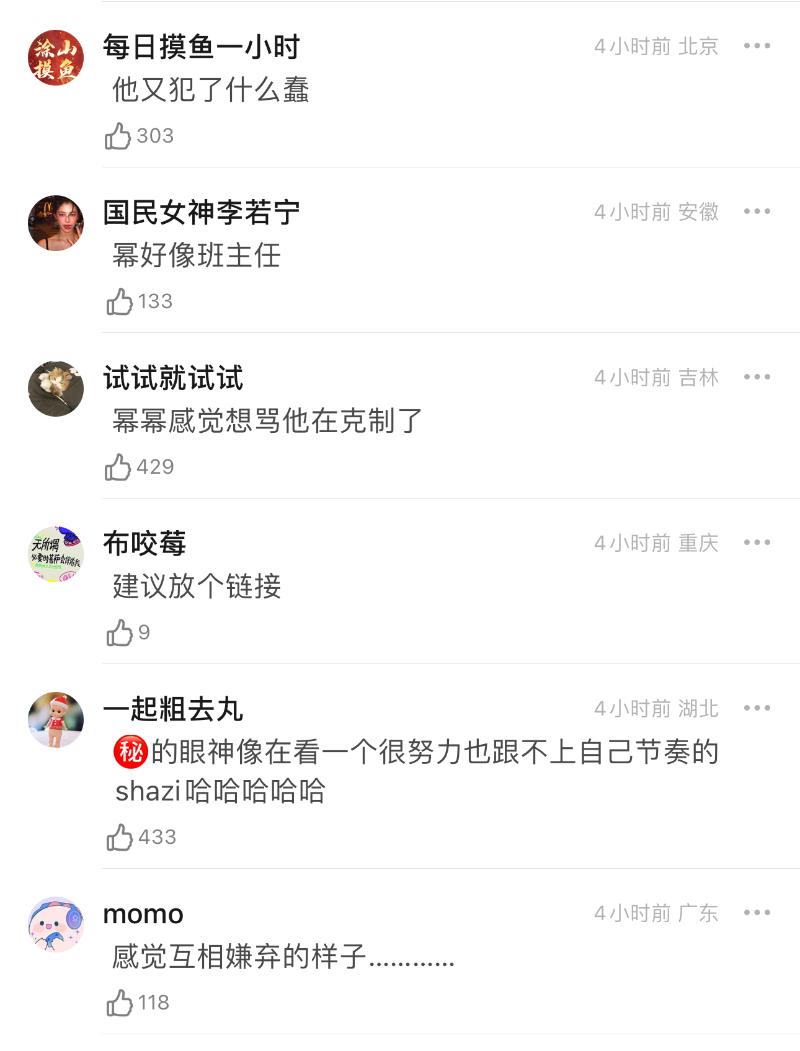Like 国民女神李若宁's comment
Image resolution: width=800 pixels, height=1051 pixels.
(119, 302)
